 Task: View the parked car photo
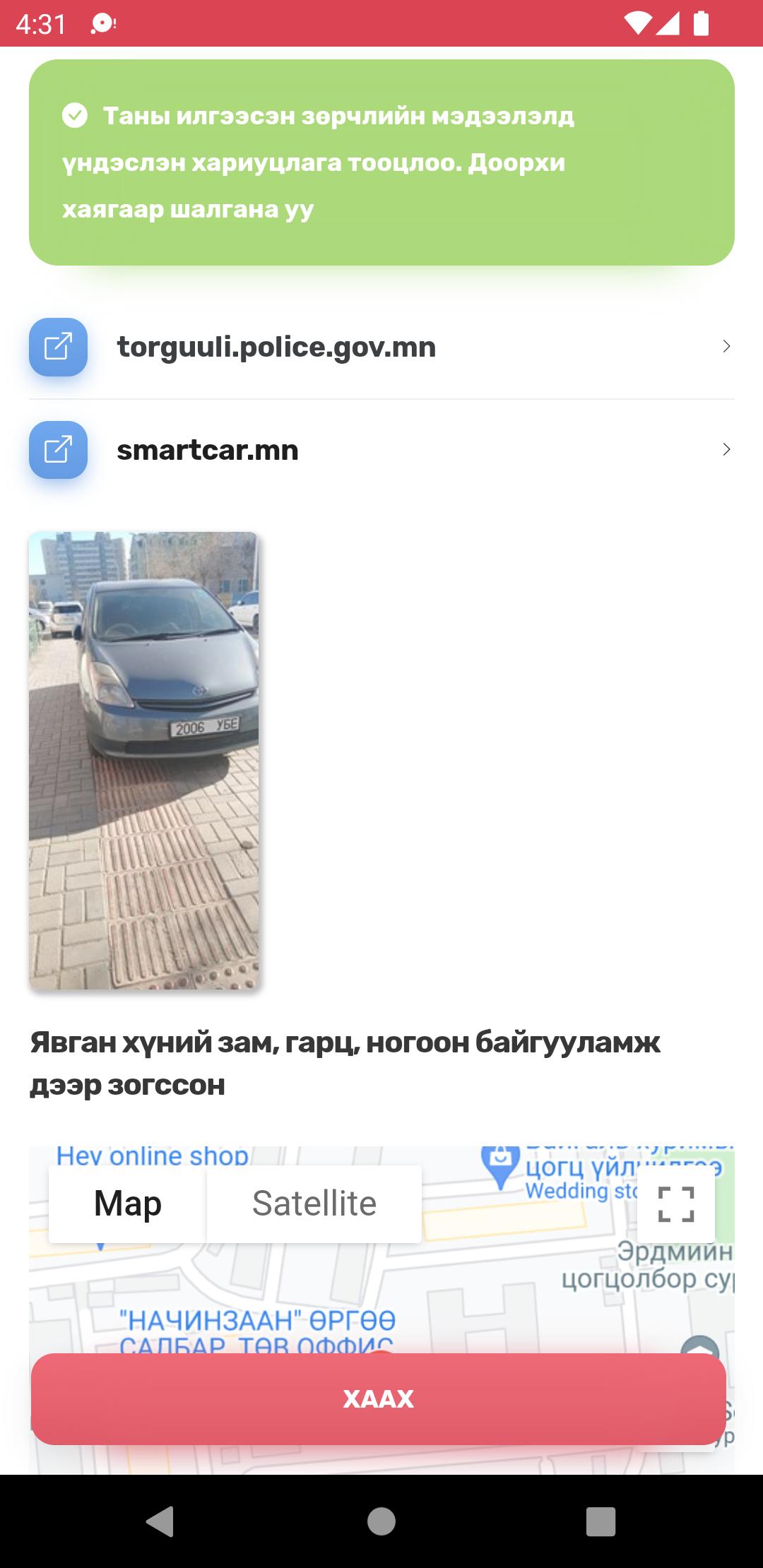pyautogui.click(x=143, y=760)
